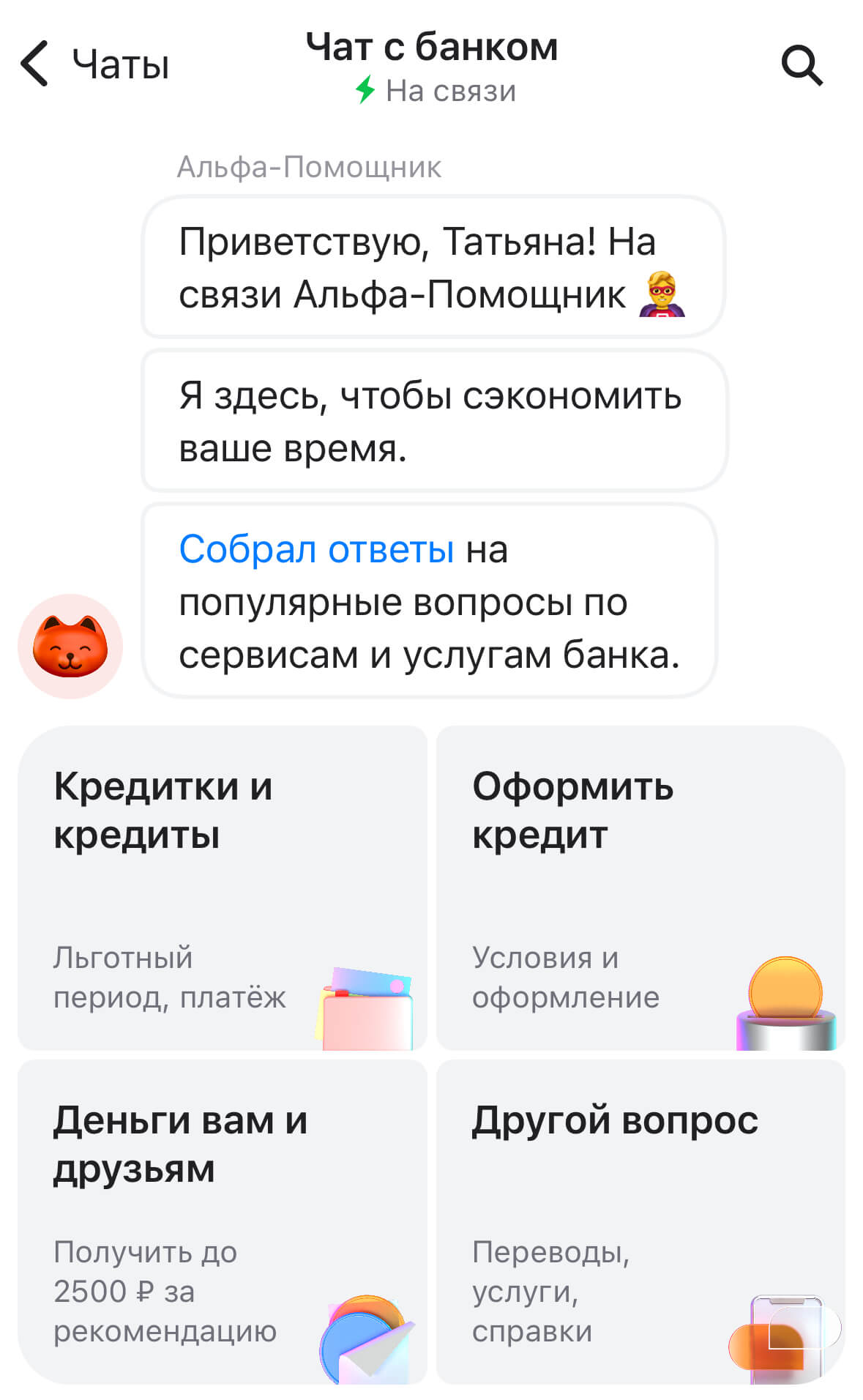Open the Собрал ответы link
Image resolution: width=863 pixels, height=1400 pixels.
316,551
